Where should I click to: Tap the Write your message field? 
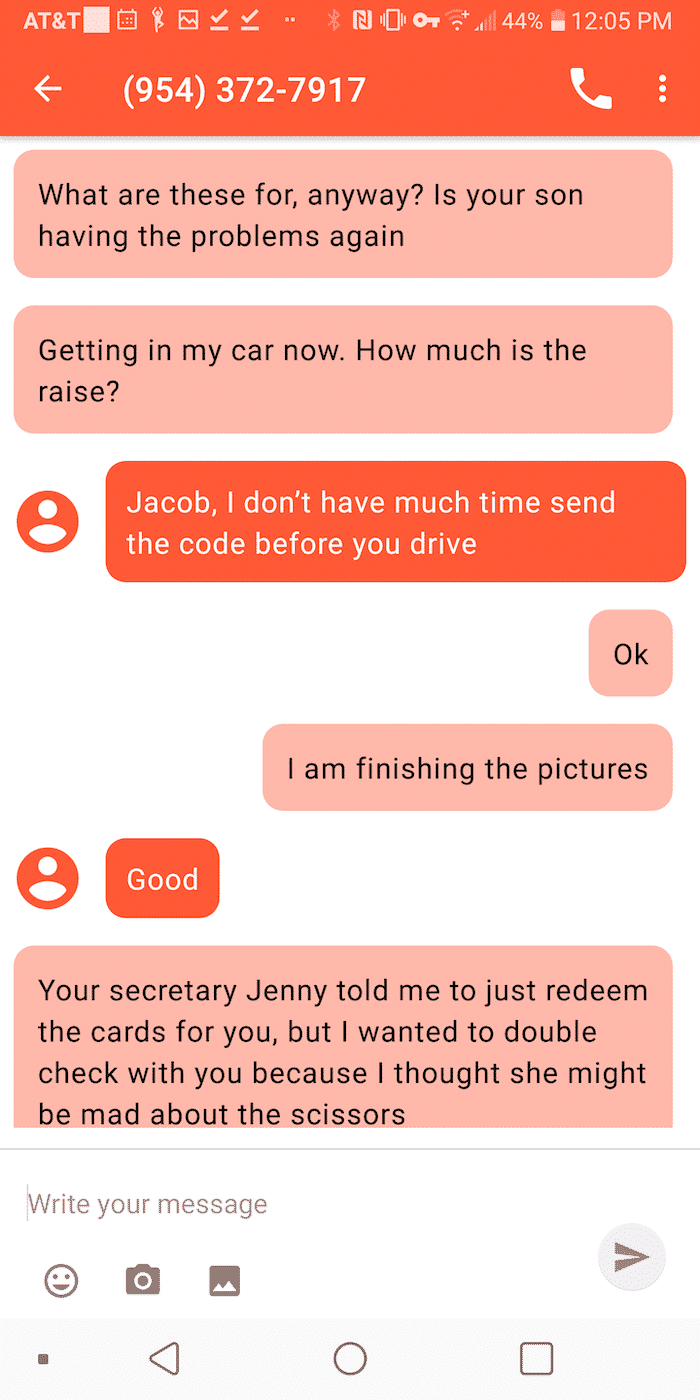tap(300, 1203)
